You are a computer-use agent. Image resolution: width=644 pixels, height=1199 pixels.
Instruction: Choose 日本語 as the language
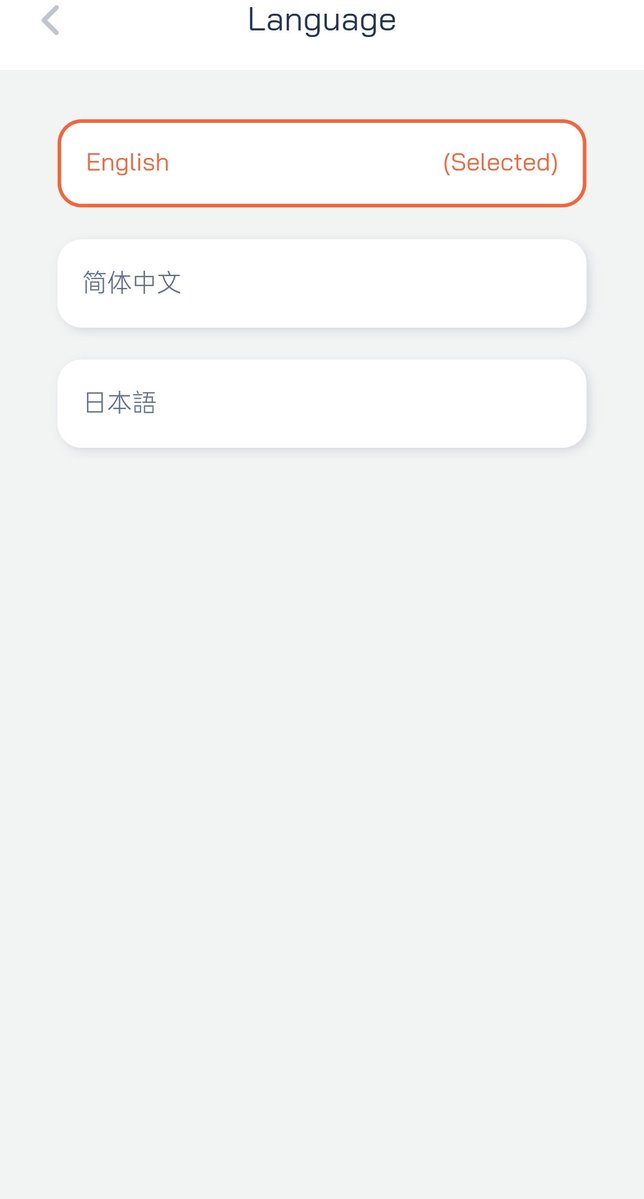coord(322,403)
